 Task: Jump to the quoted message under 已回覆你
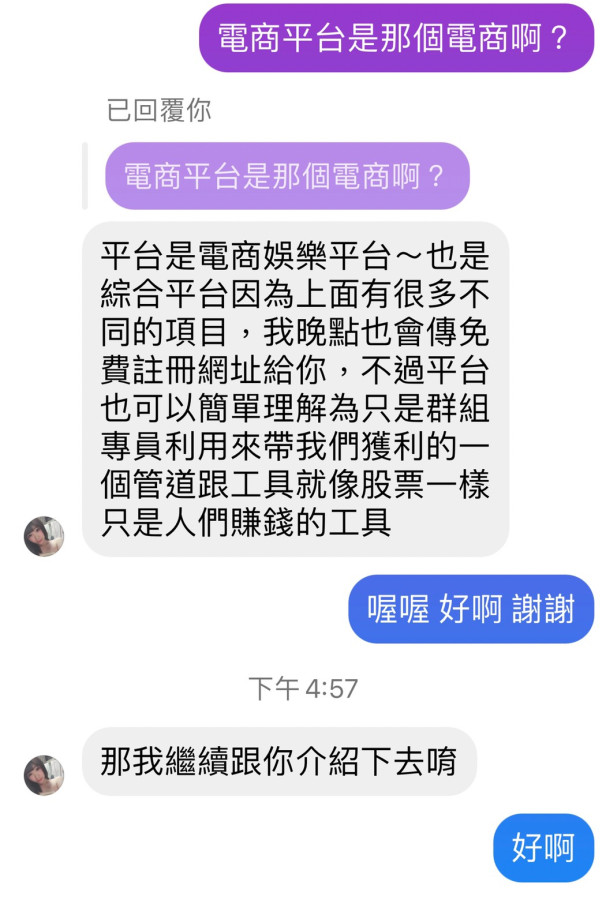point(286,177)
